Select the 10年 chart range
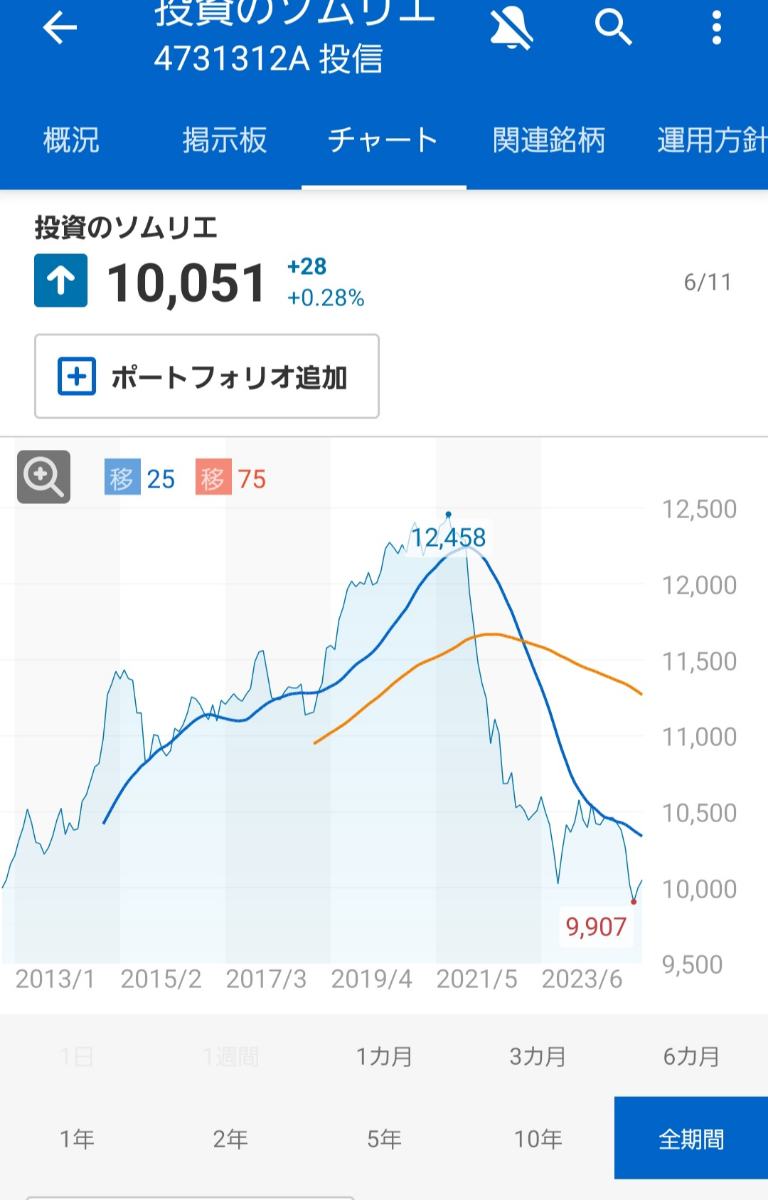The image size is (768, 1200). pos(537,1138)
